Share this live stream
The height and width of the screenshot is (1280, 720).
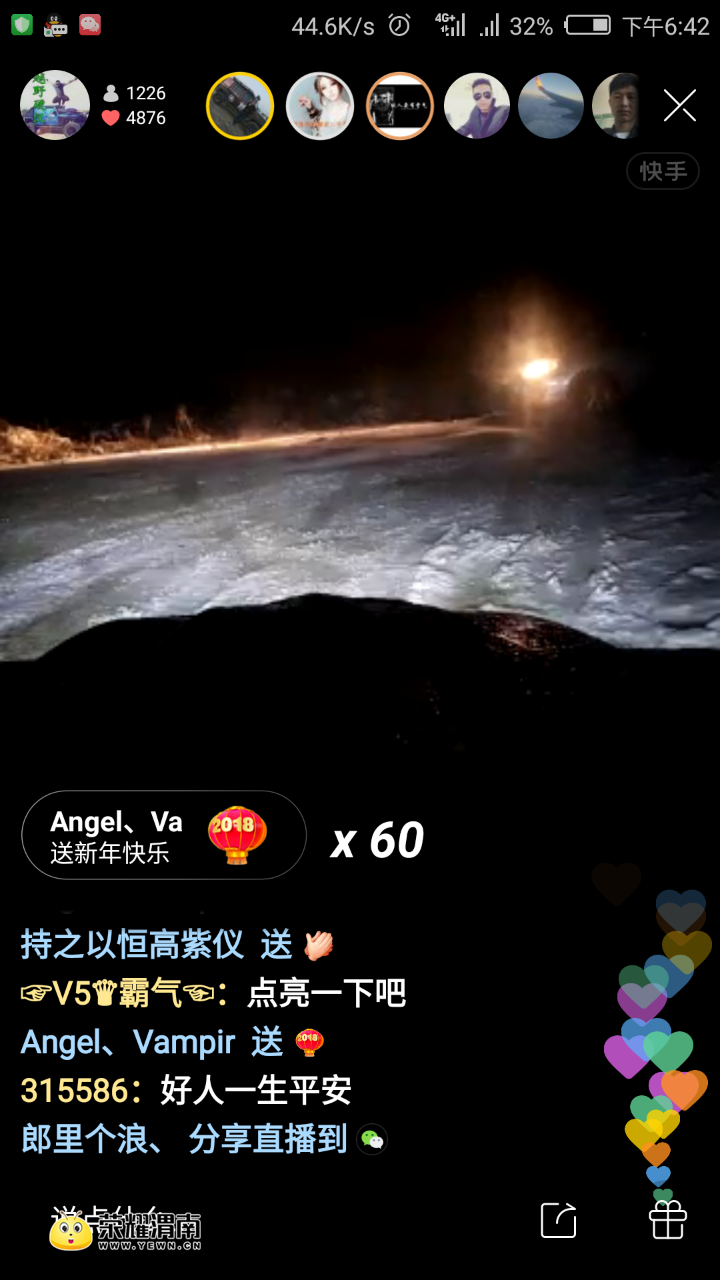click(x=559, y=1220)
